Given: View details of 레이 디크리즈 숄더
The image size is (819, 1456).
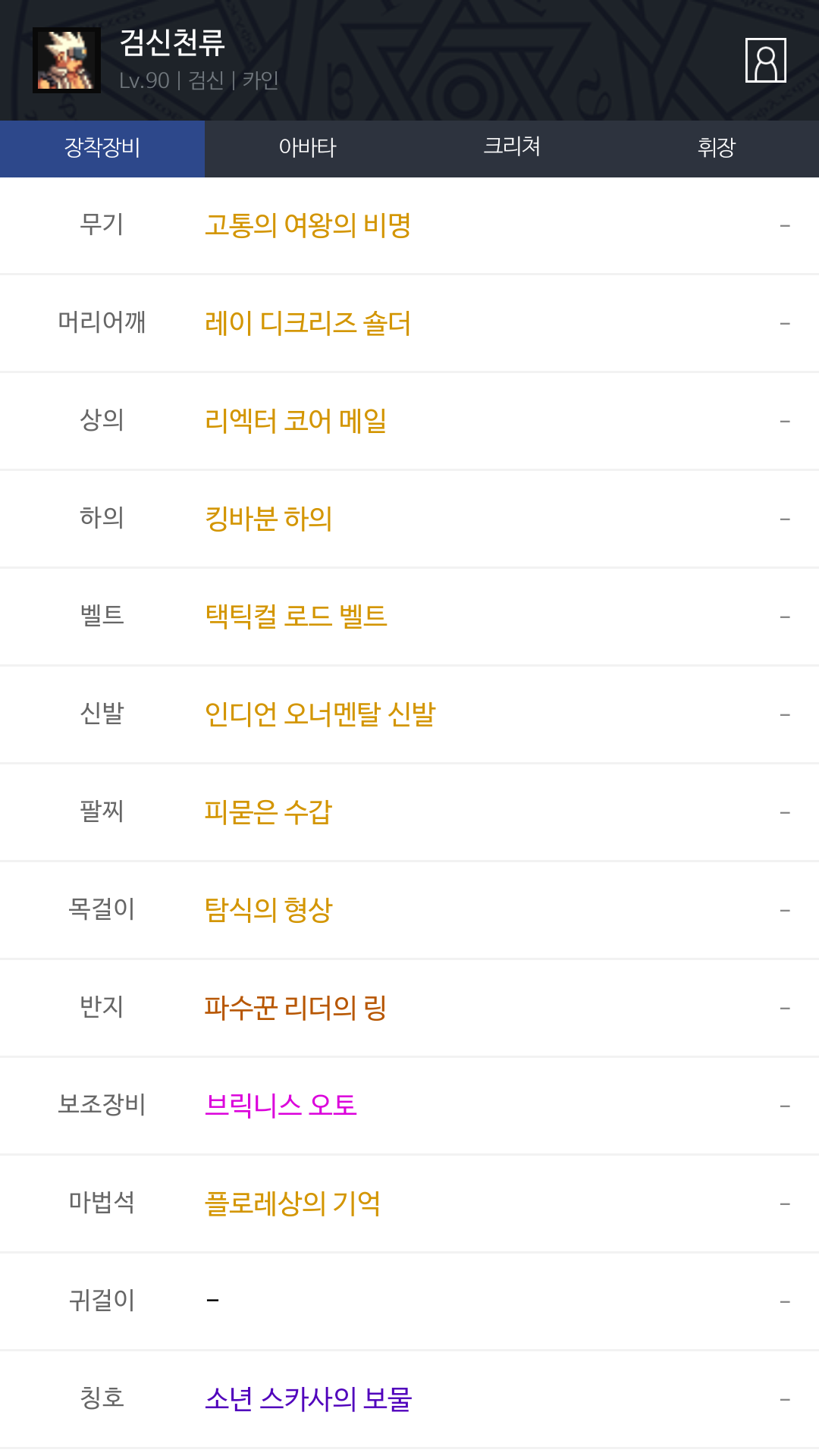Looking at the screenshot, I should (x=308, y=323).
